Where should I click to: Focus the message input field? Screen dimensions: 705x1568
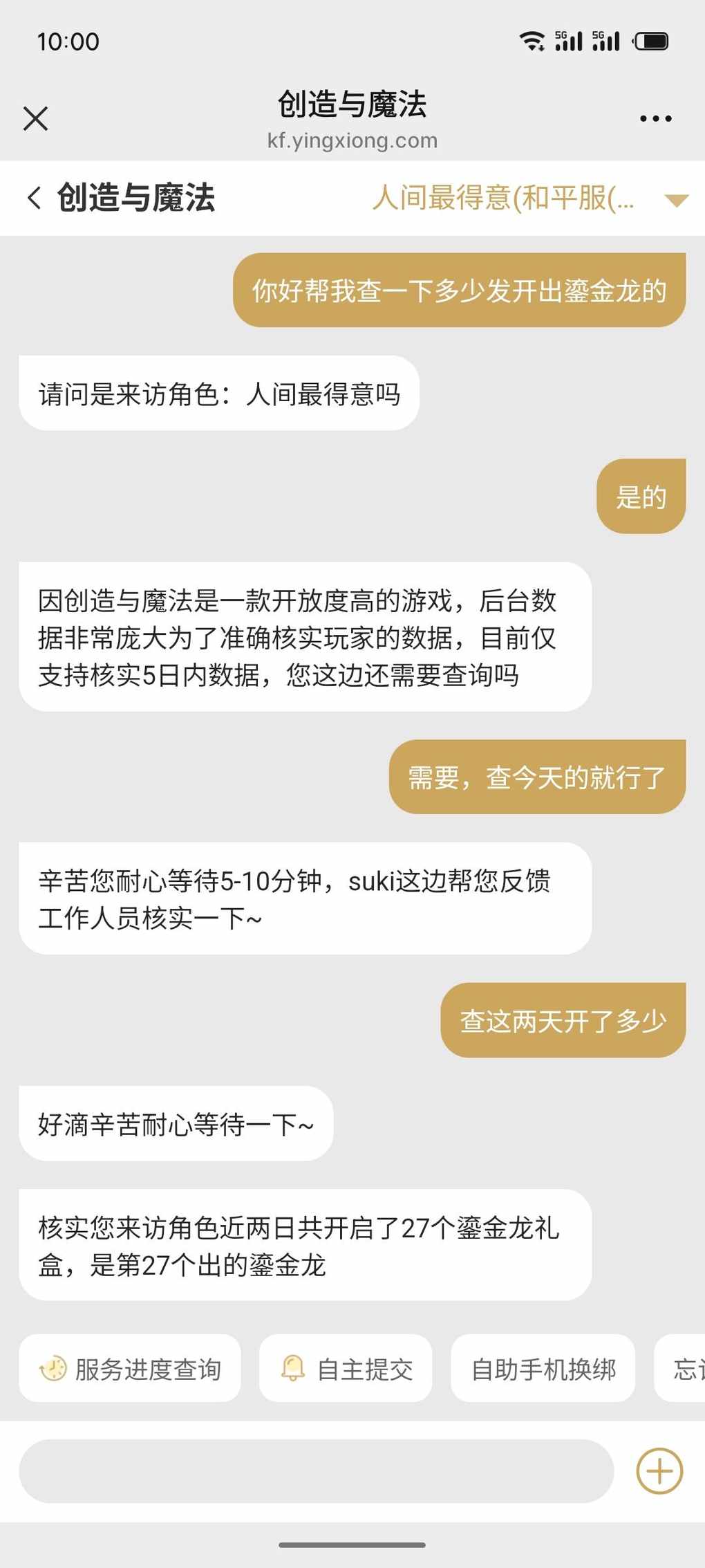(316, 1471)
